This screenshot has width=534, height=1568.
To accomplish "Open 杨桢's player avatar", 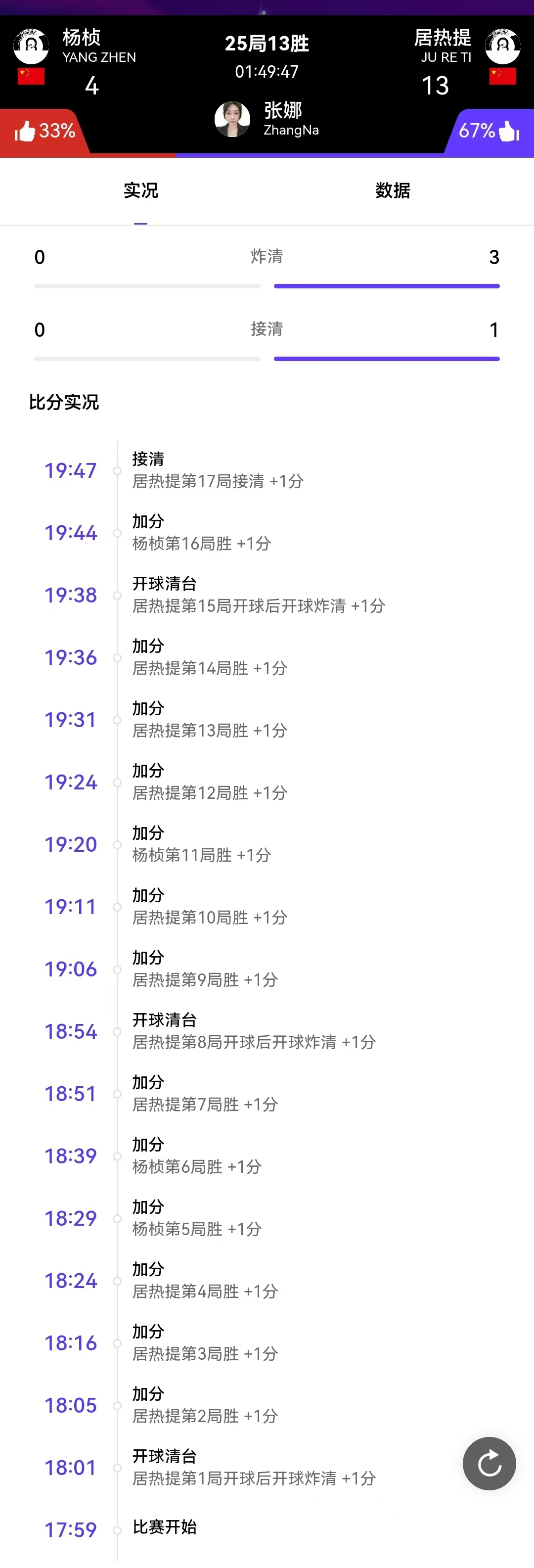I will point(31,46).
